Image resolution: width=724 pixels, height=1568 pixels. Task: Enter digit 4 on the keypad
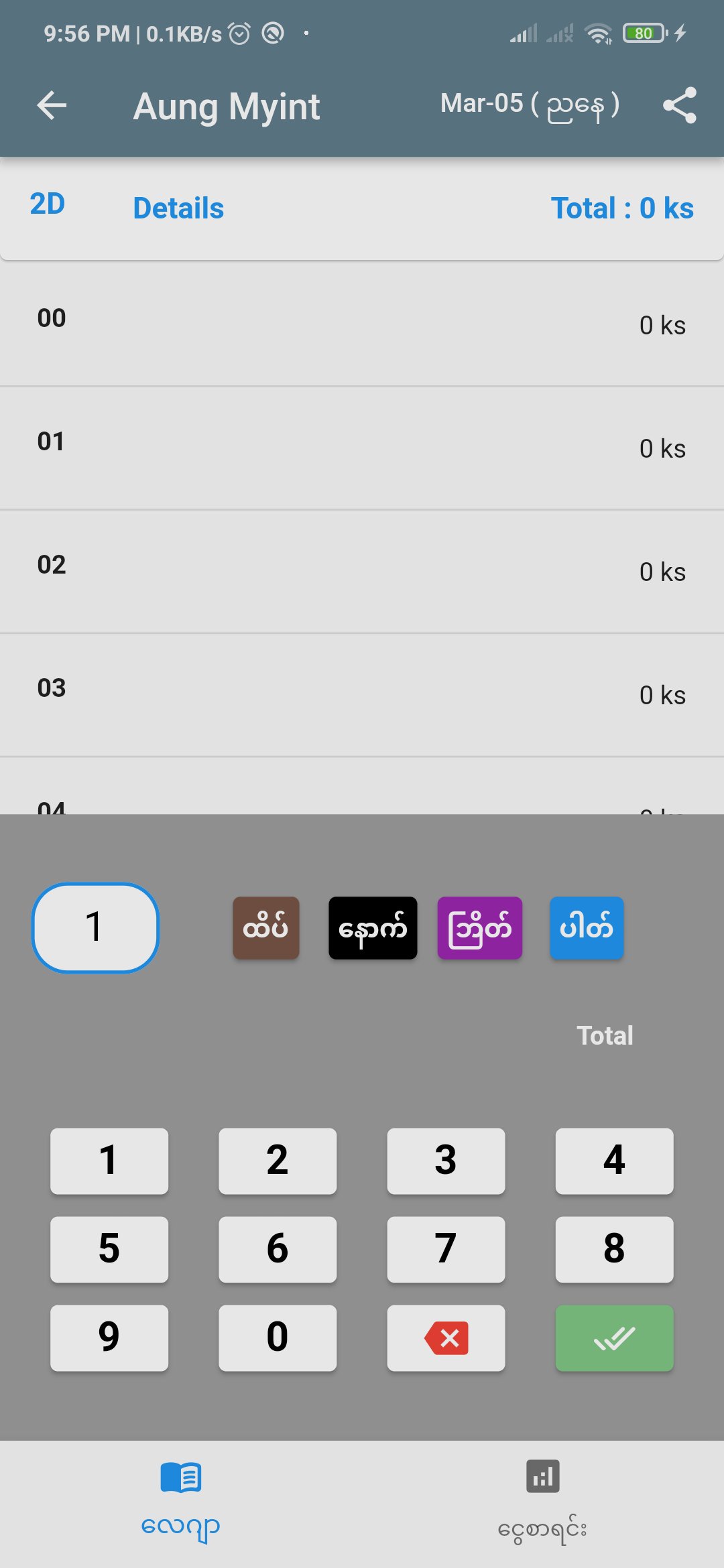click(x=614, y=1161)
